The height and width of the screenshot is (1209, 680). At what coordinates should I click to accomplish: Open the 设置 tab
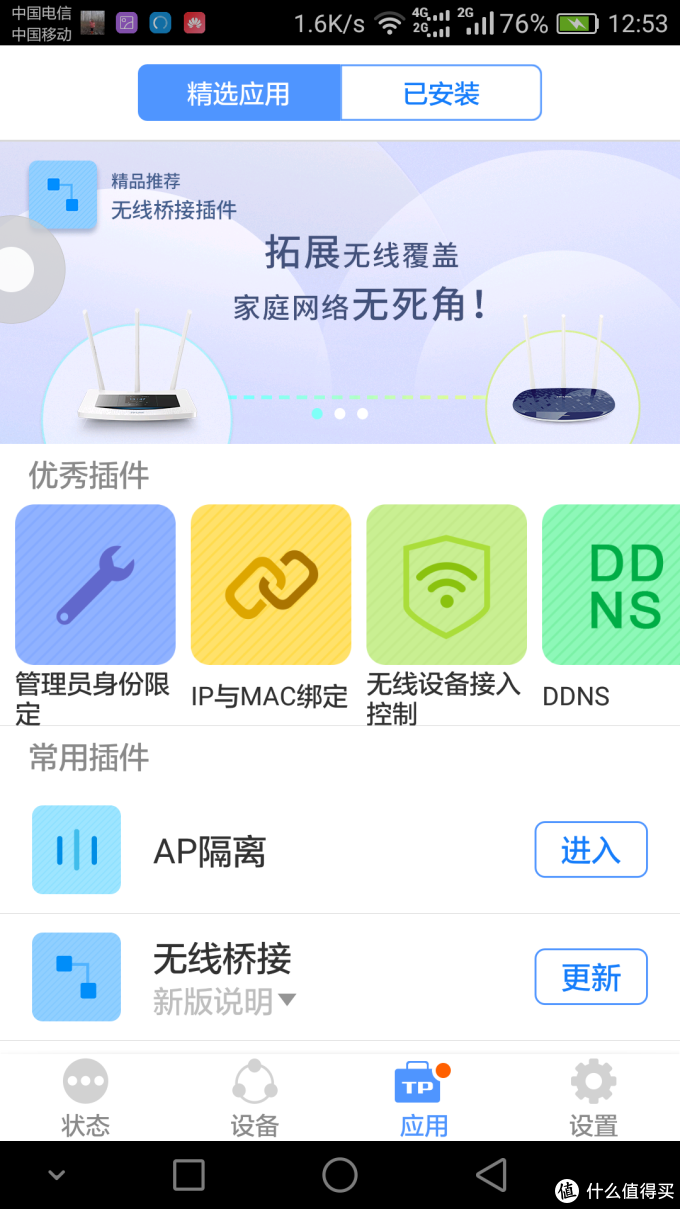[593, 1097]
